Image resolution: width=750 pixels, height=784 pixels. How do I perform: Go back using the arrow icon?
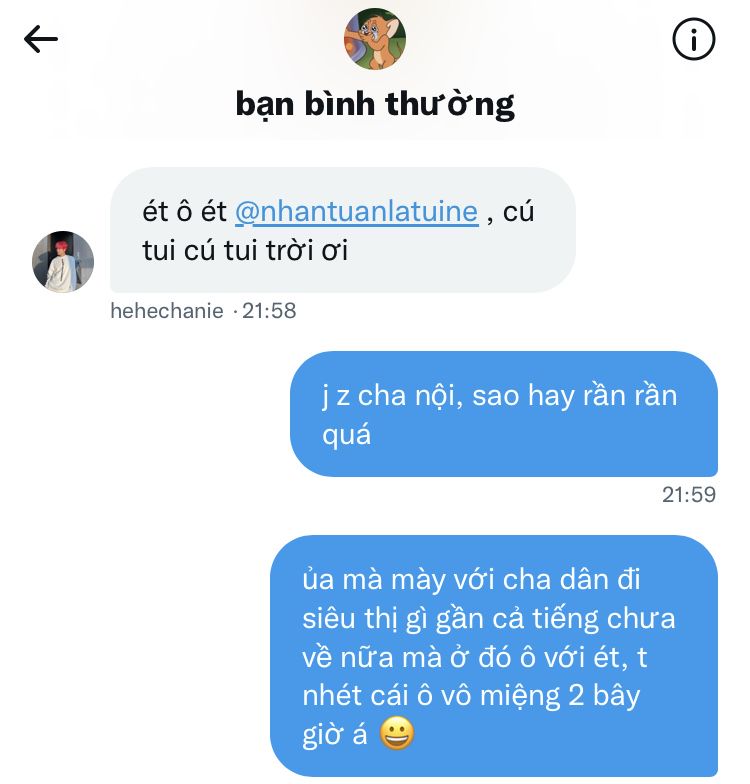pos(41,39)
